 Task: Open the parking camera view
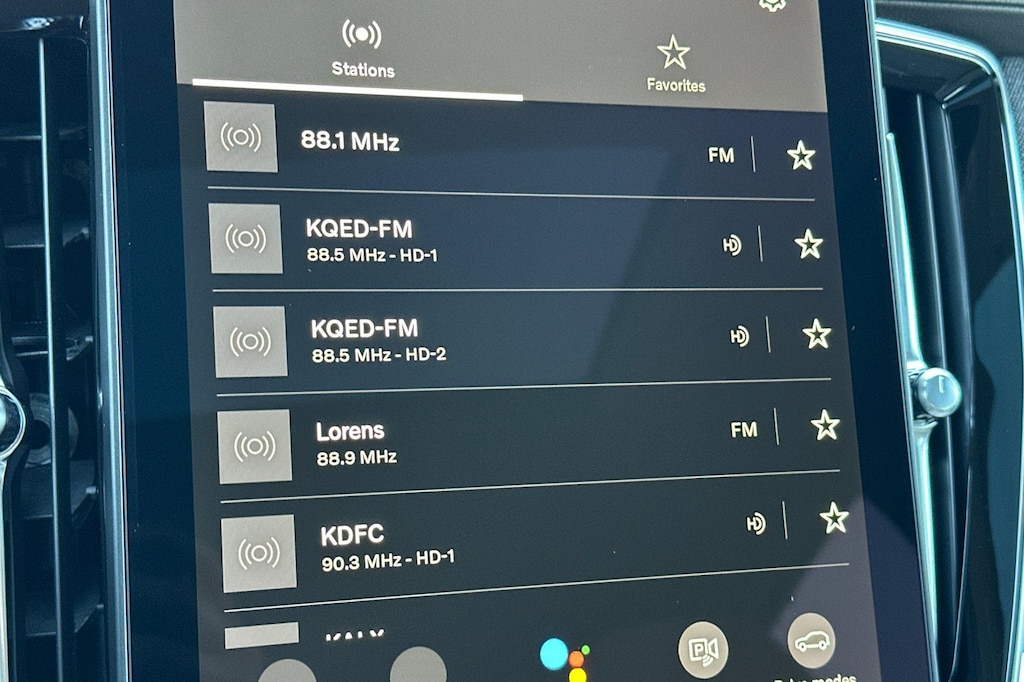point(703,649)
